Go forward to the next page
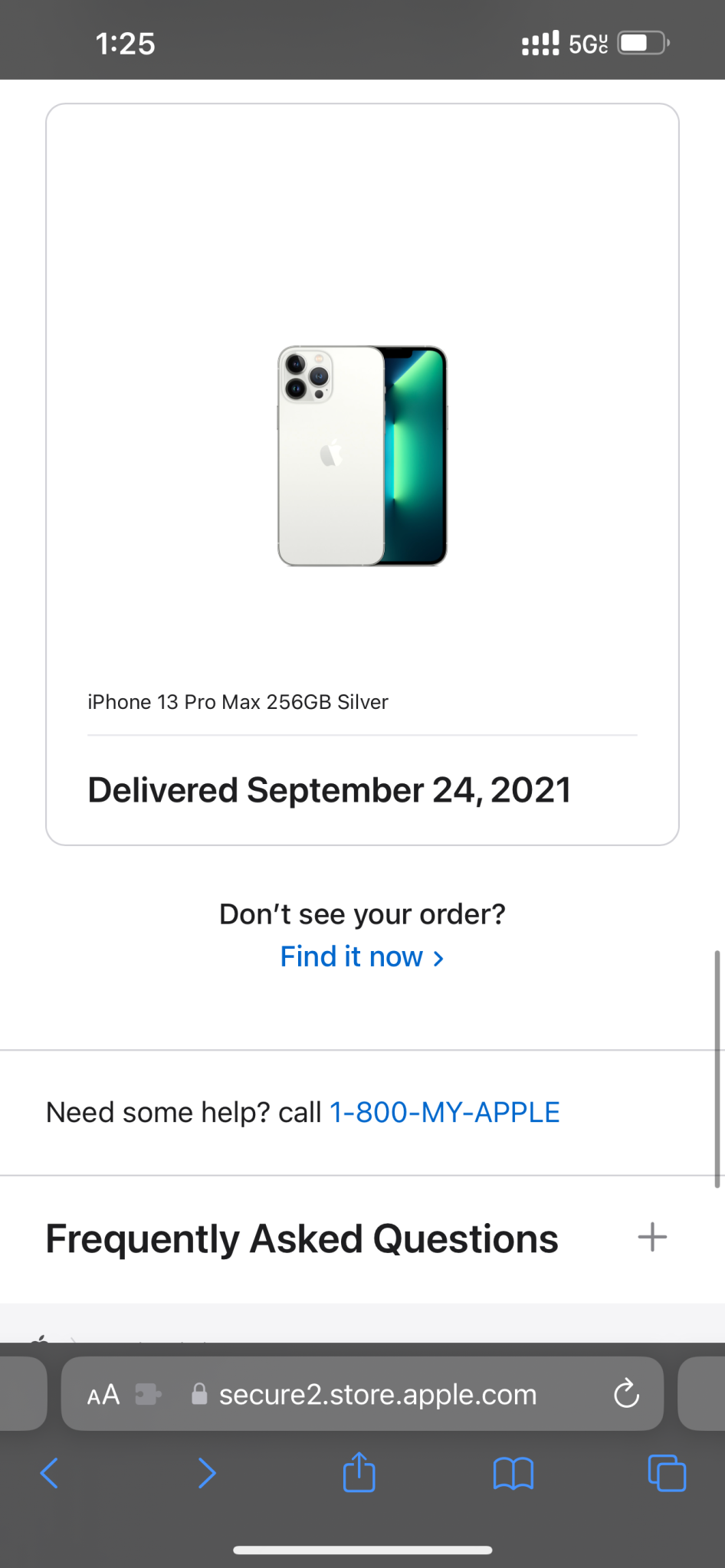The height and width of the screenshot is (1568, 725). pos(207,1473)
